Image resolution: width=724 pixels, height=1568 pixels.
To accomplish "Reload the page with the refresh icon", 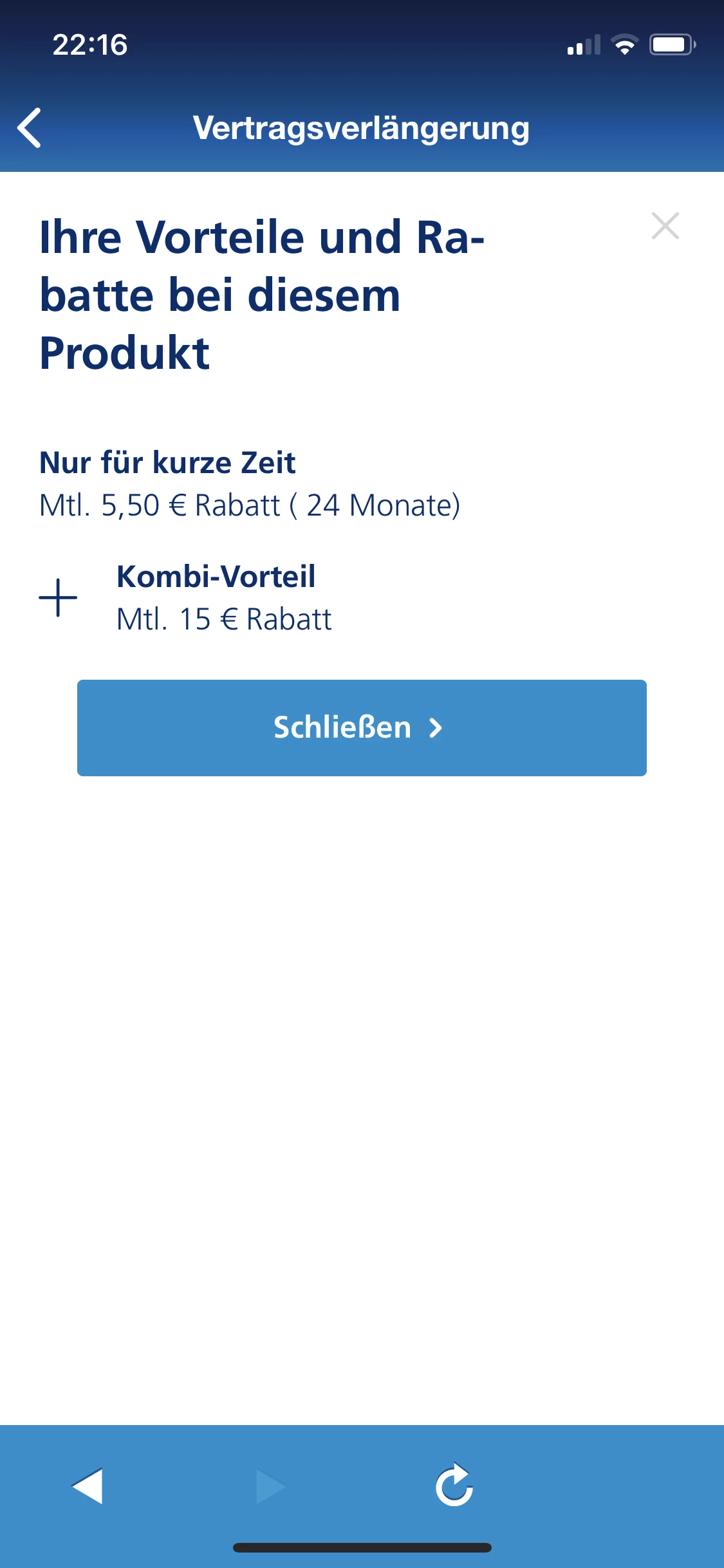I will click(454, 1486).
